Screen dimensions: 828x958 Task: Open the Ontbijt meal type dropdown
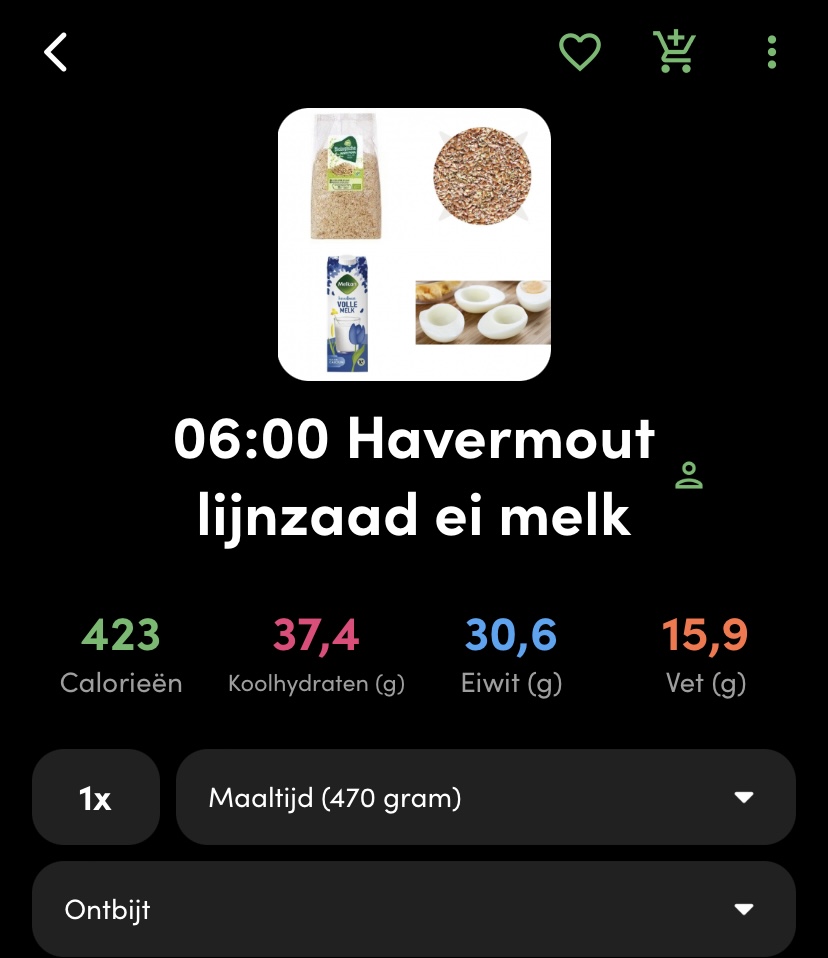tap(414, 909)
